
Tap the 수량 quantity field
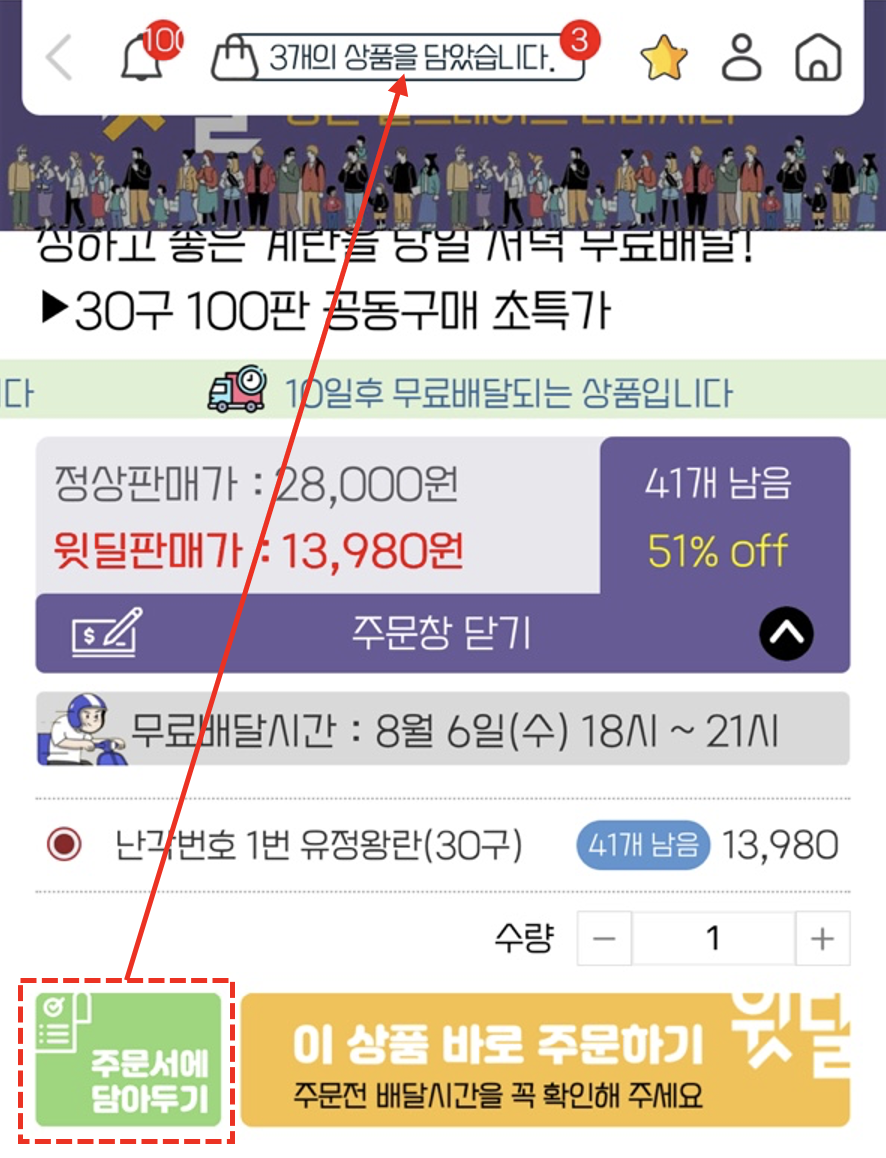tap(713, 939)
